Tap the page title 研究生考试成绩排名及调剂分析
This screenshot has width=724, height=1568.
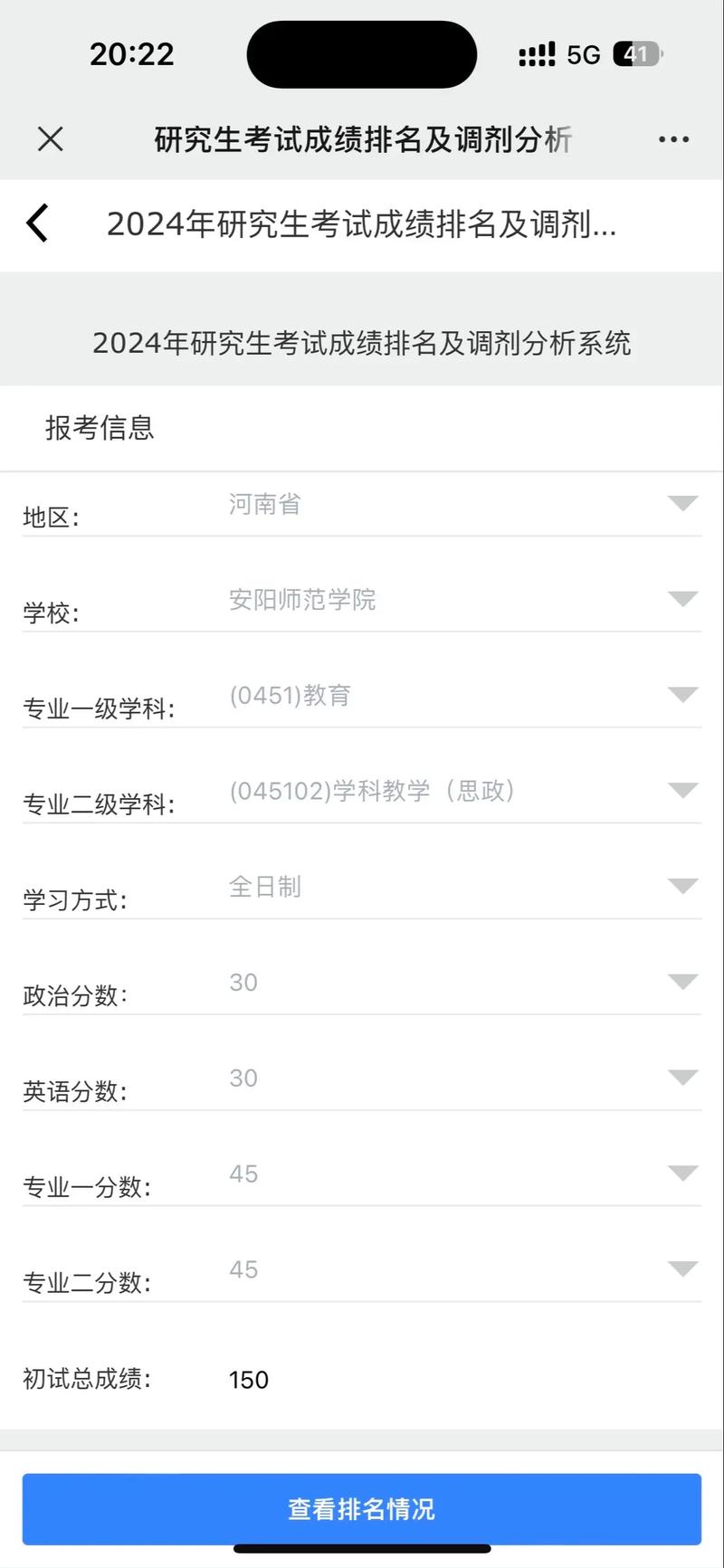361,138
